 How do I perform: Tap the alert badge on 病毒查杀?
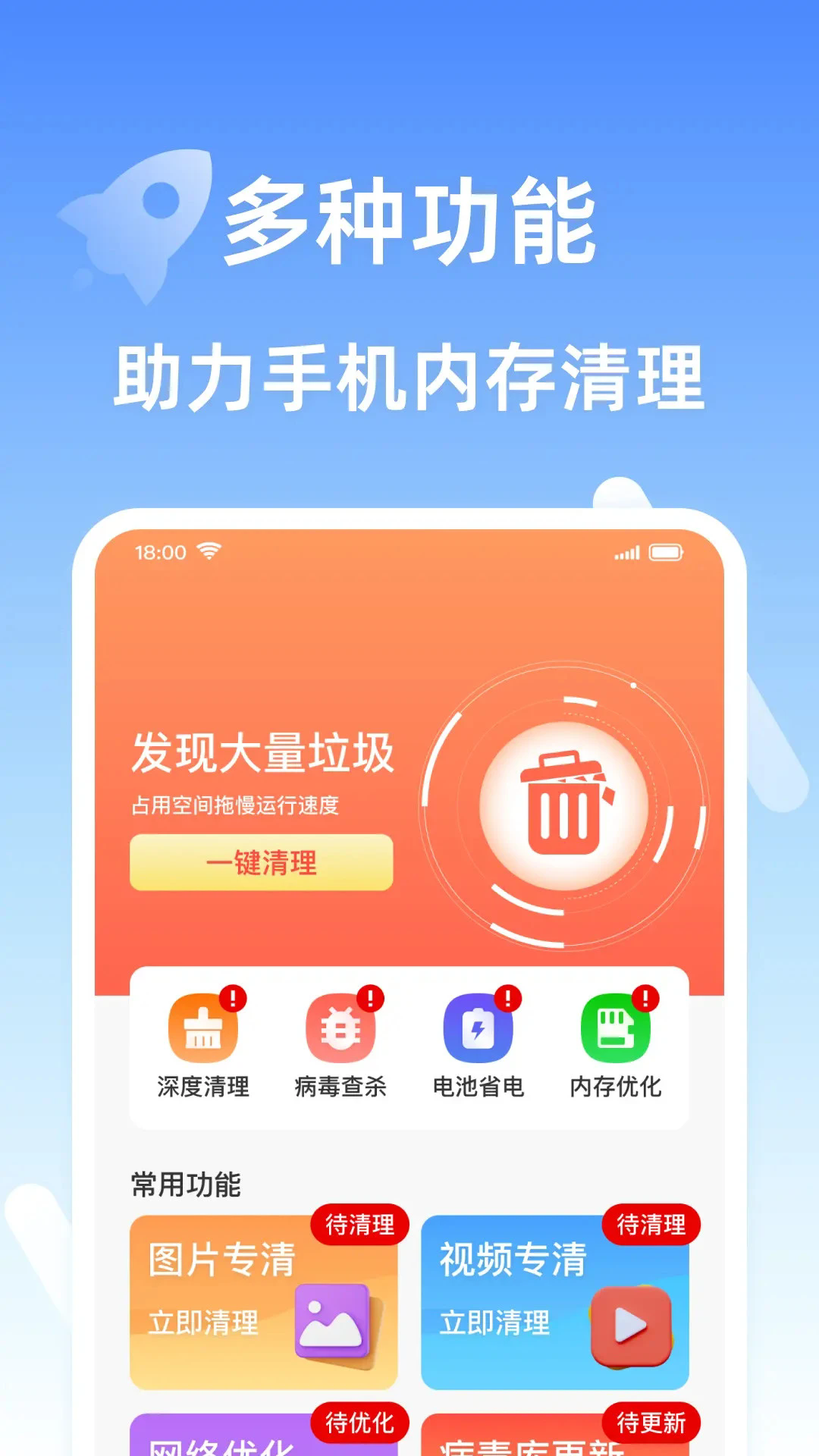click(x=369, y=999)
